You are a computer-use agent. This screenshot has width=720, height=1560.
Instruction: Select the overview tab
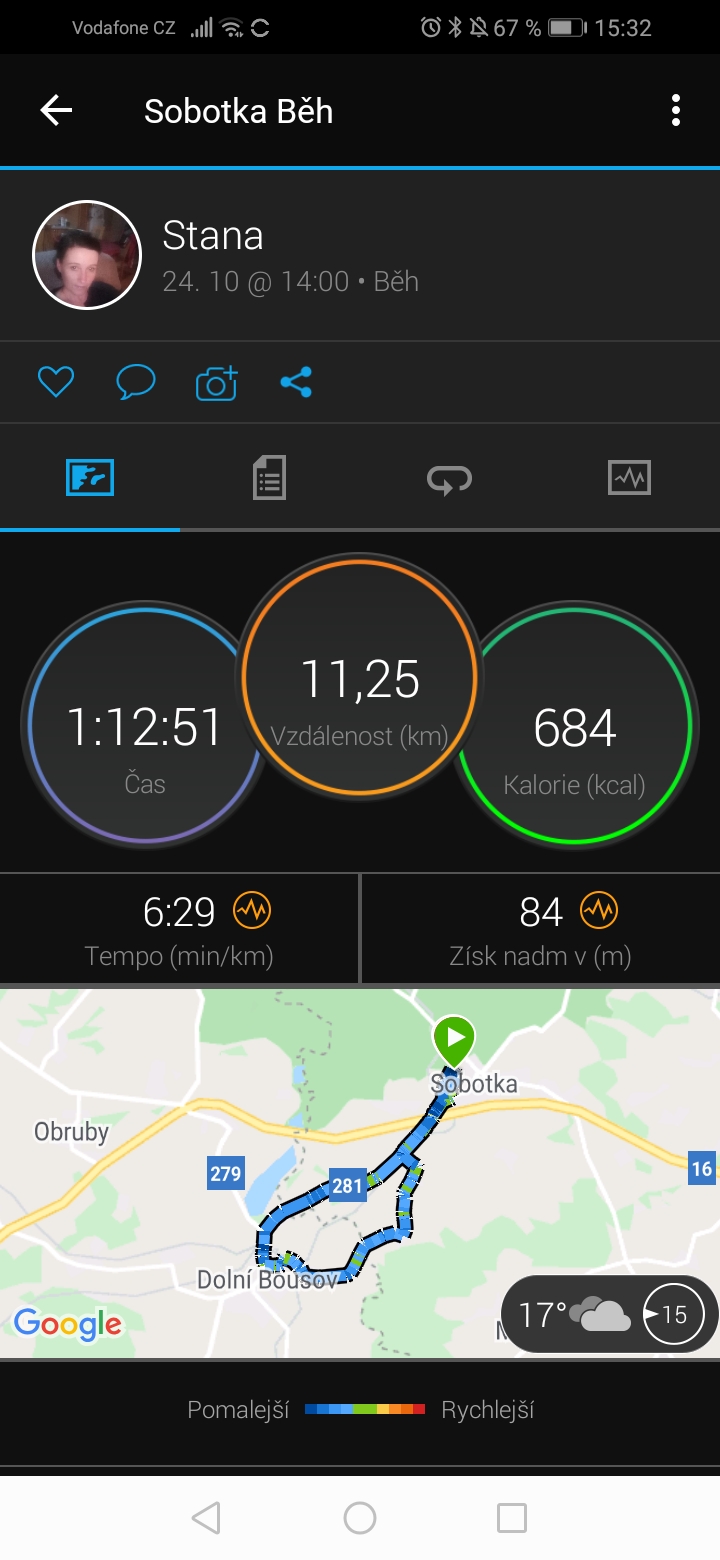[90, 478]
